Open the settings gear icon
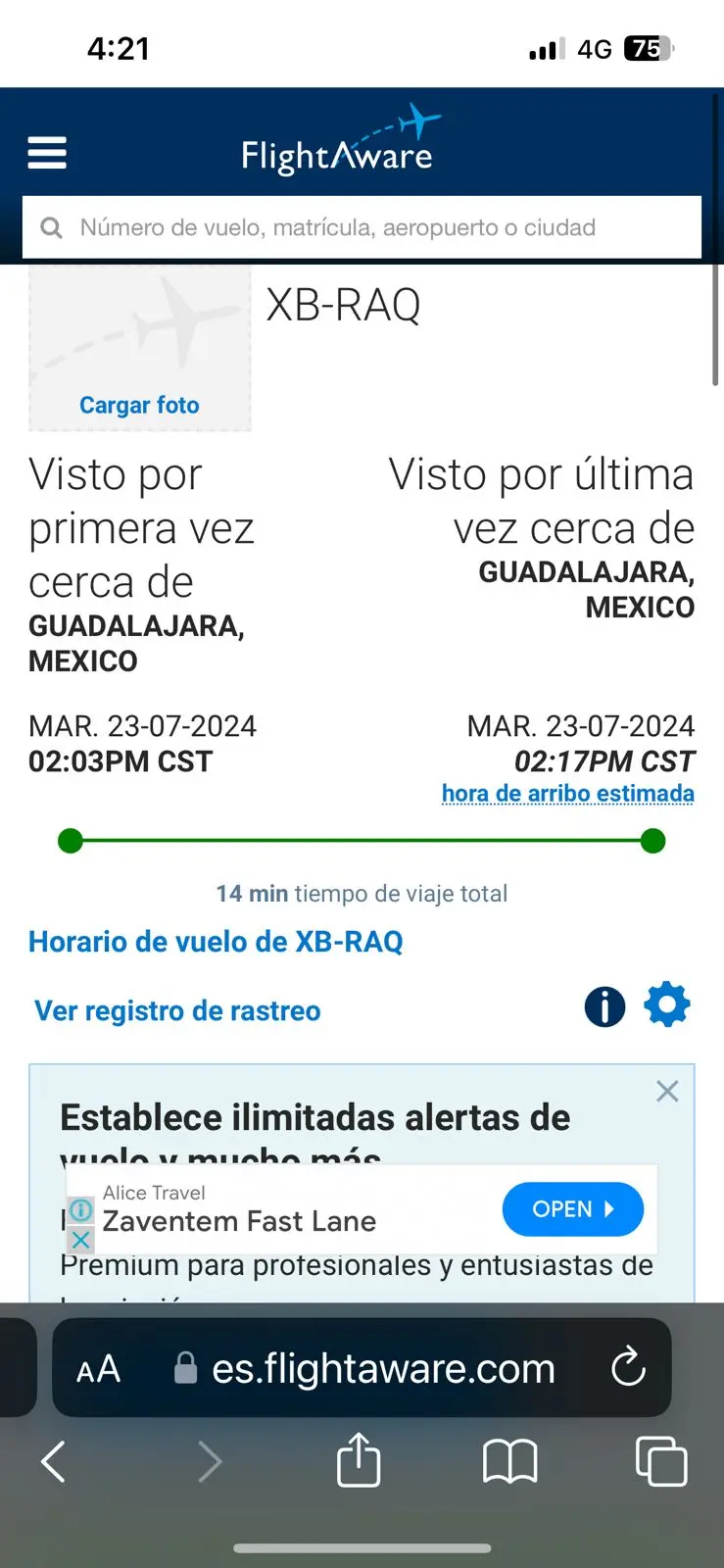 tap(667, 1005)
